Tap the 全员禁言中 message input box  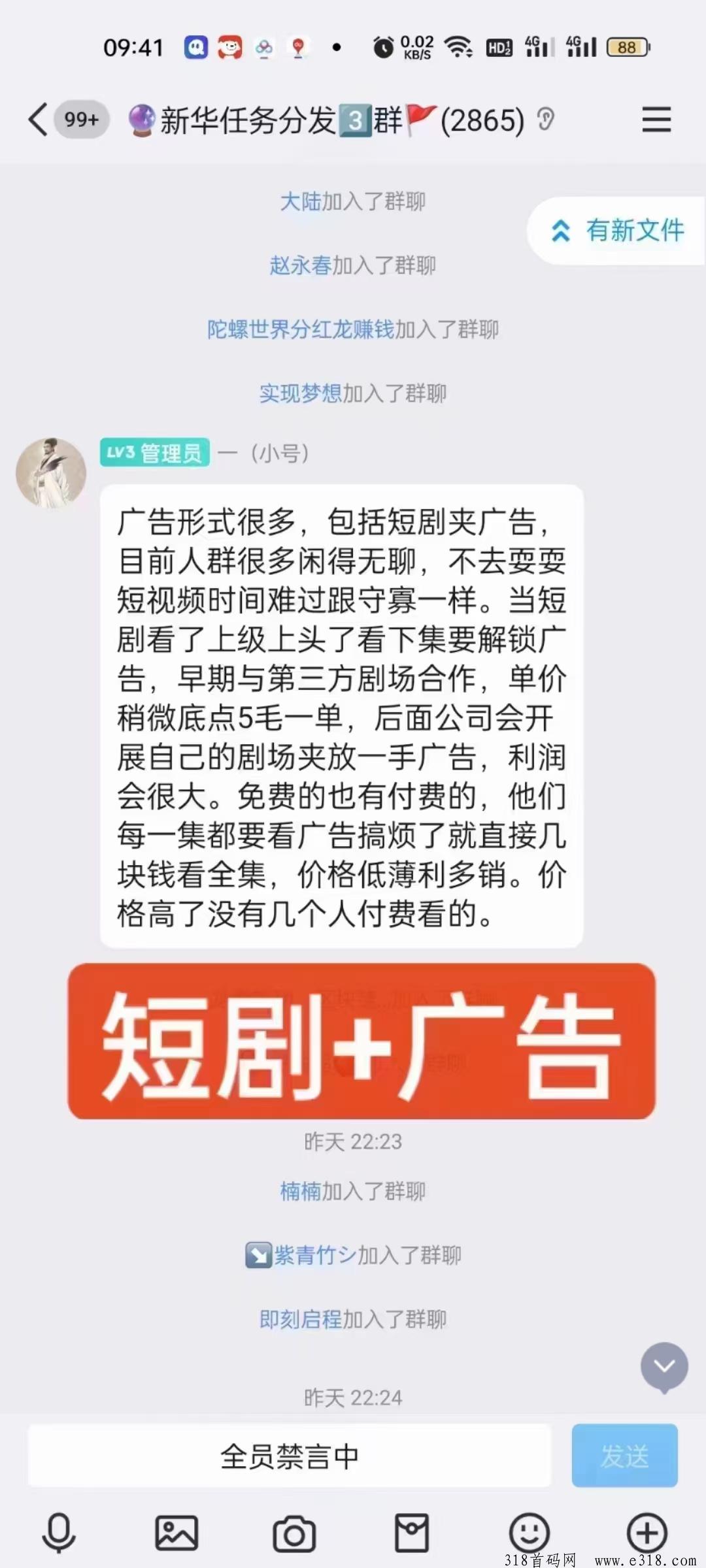pyautogui.click(x=290, y=1456)
